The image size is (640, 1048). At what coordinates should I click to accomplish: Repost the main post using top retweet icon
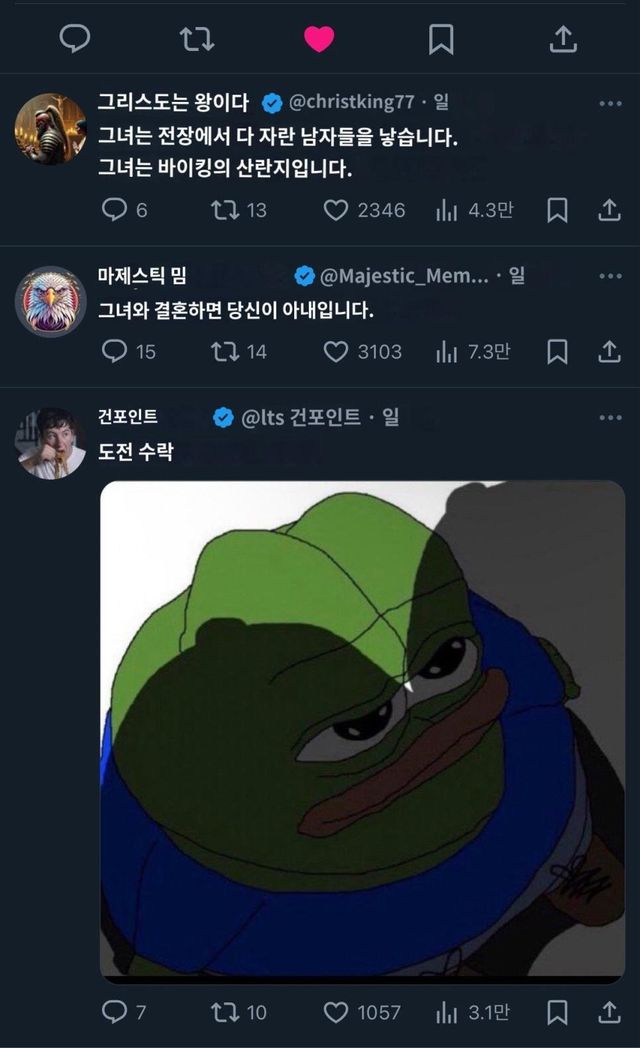(x=196, y=39)
